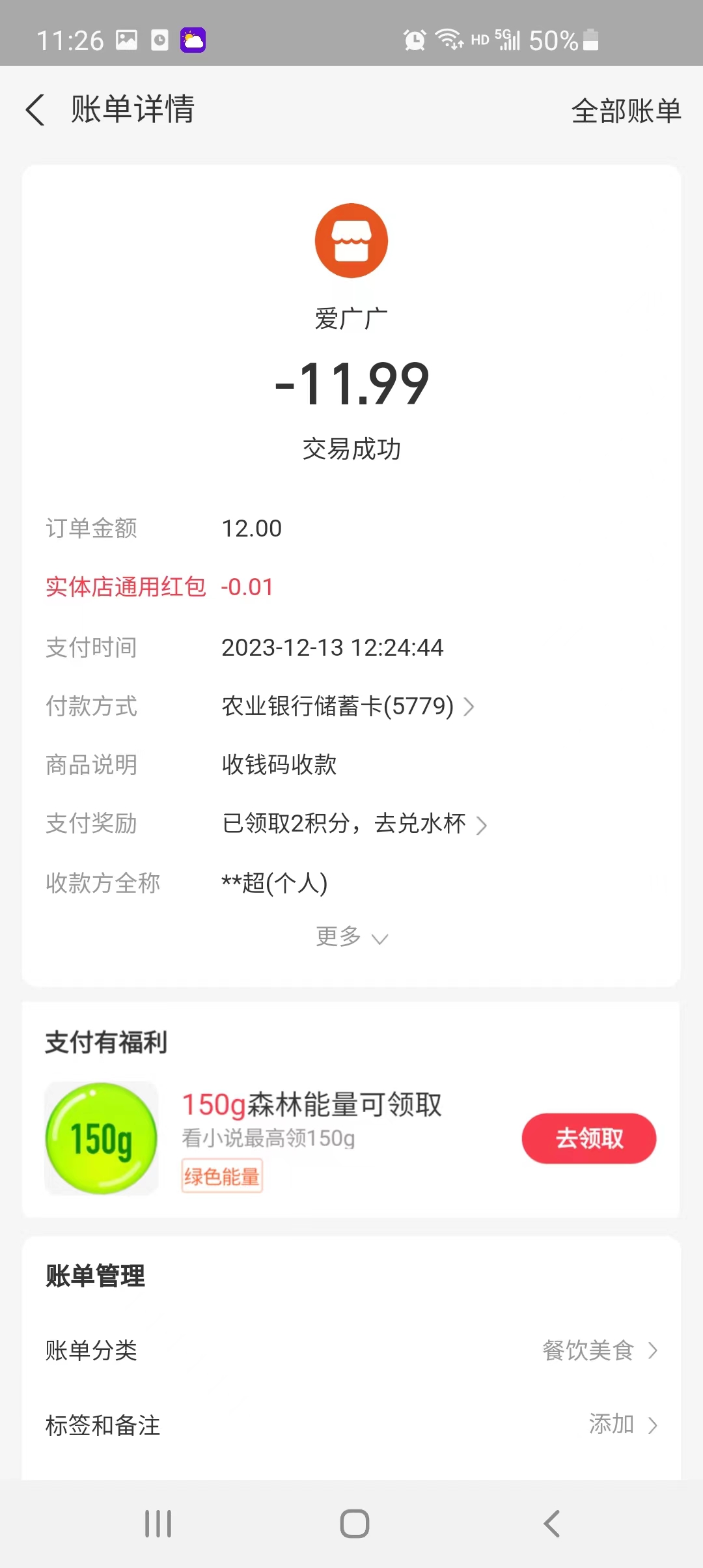Open the 爱广广 merchant icon
The width and height of the screenshot is (703, 1568).
351,241
